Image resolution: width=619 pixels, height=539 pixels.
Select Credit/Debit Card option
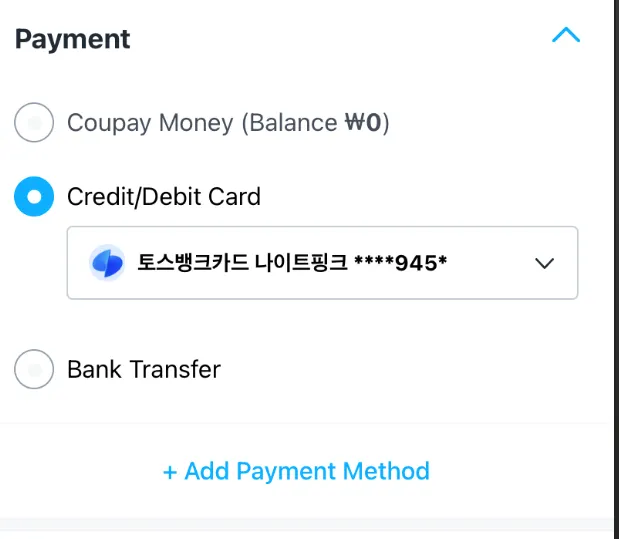click(34, 197)
